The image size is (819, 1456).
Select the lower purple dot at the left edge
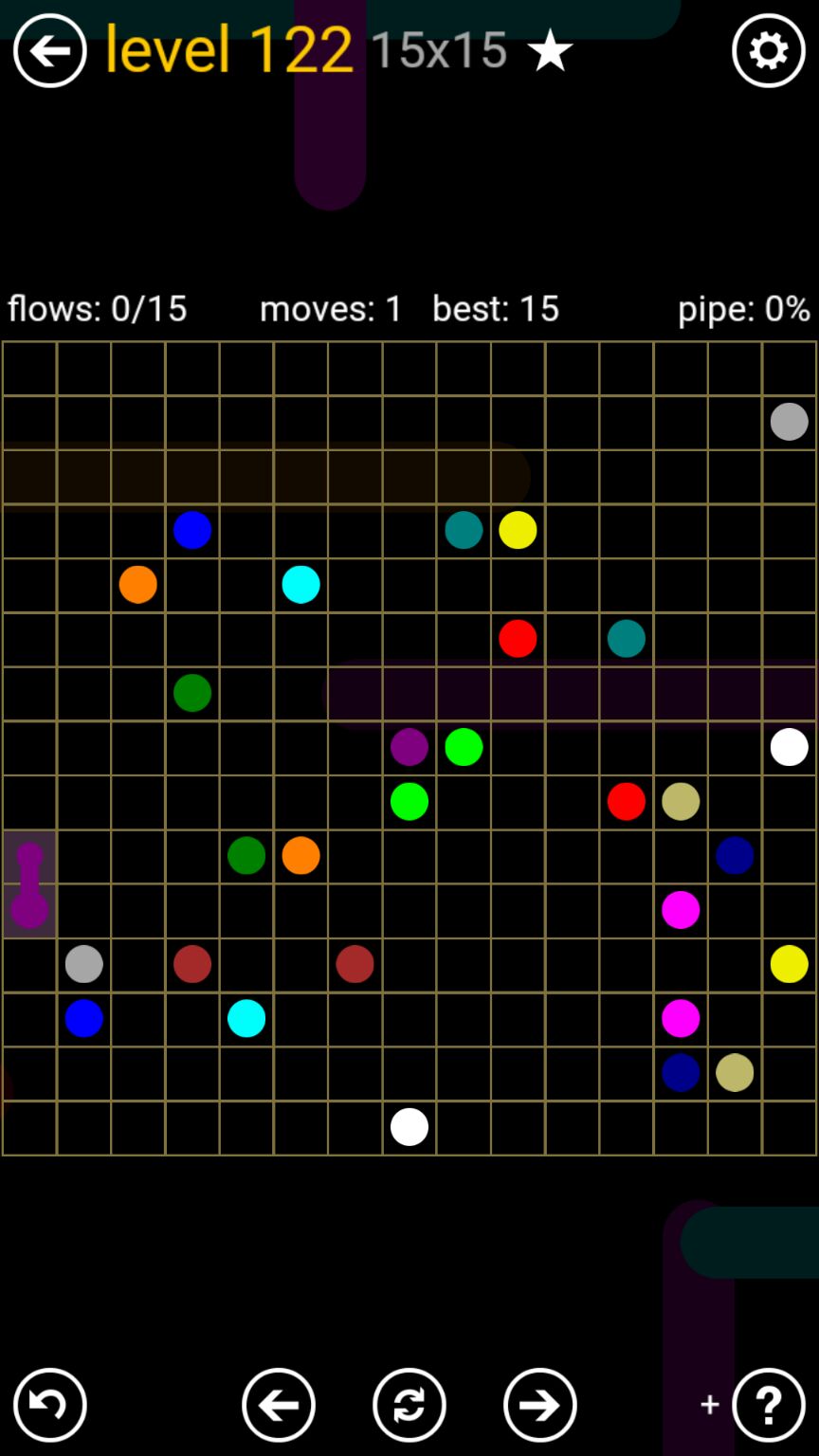[29, 910]
